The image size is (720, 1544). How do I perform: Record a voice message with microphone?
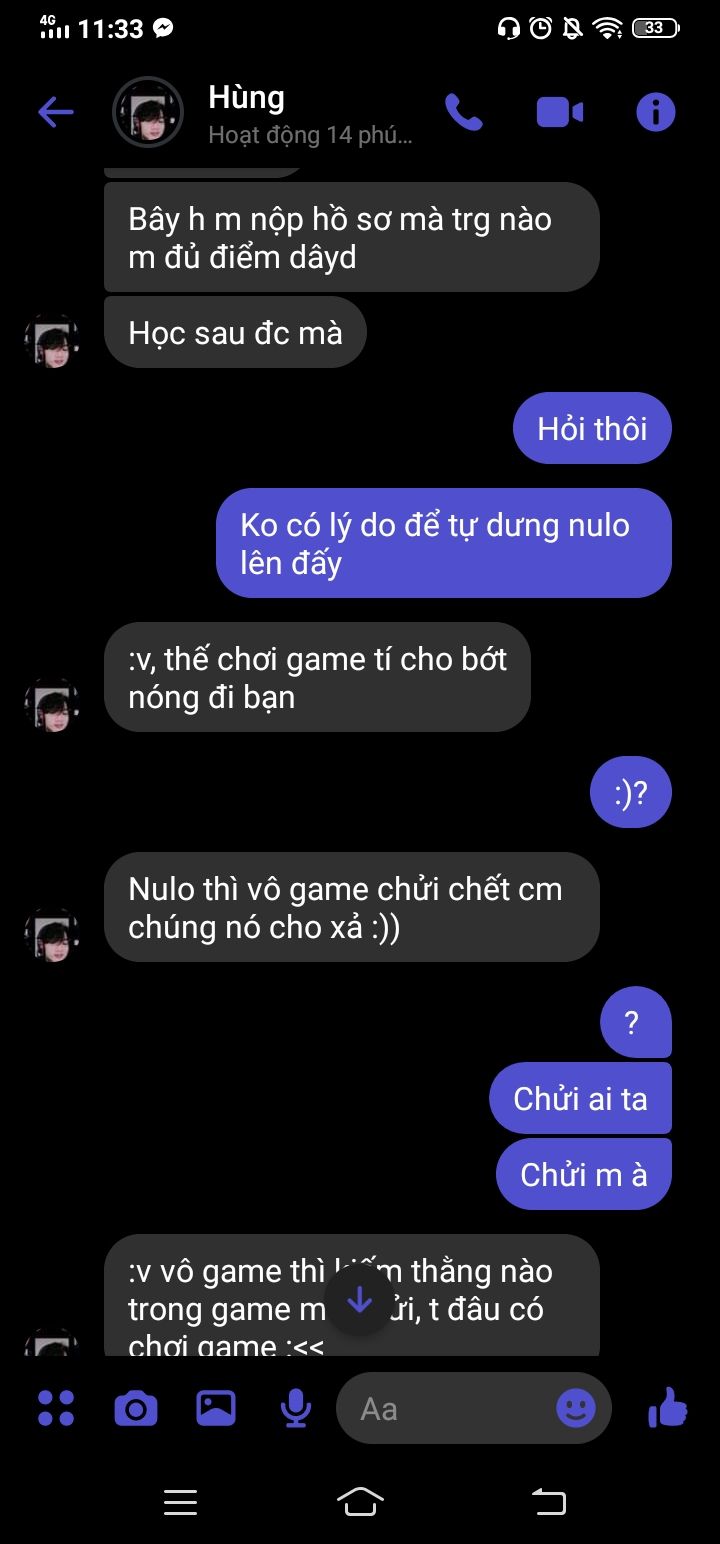pyautogui.click(x=295, y=1408)
